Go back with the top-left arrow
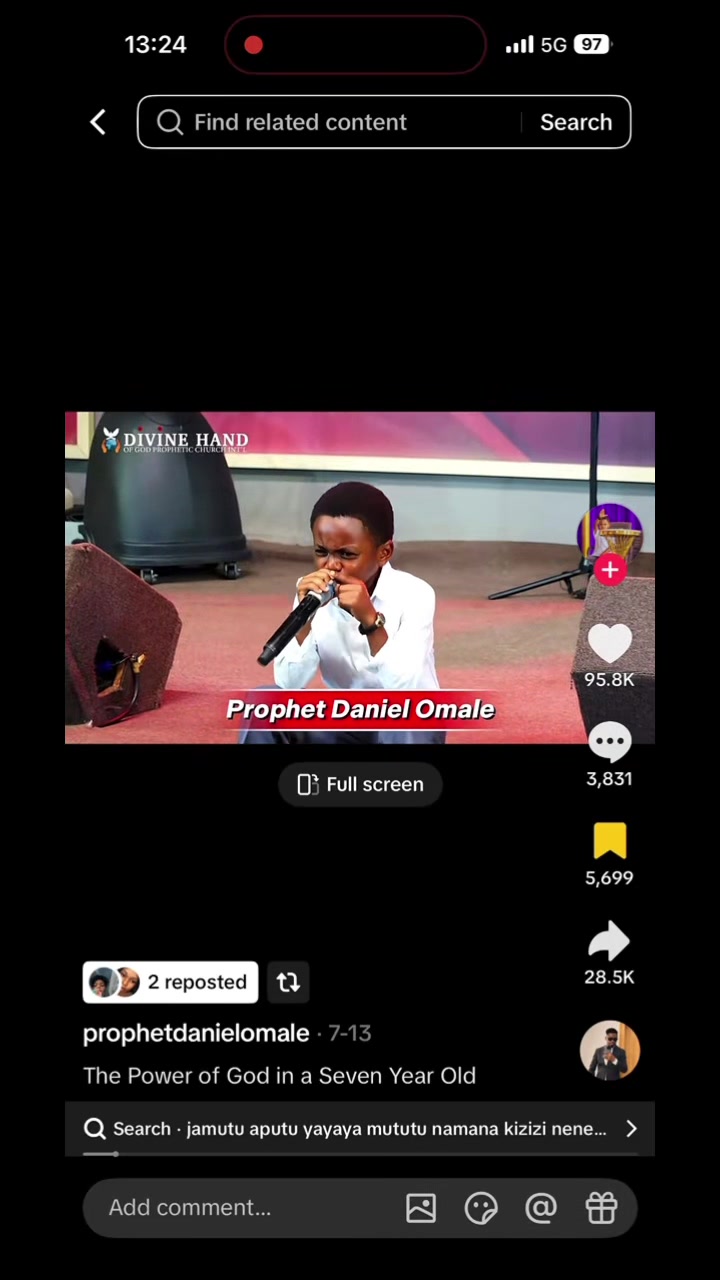This screenshot has height=1280, width=720. (x=98, y=122)
